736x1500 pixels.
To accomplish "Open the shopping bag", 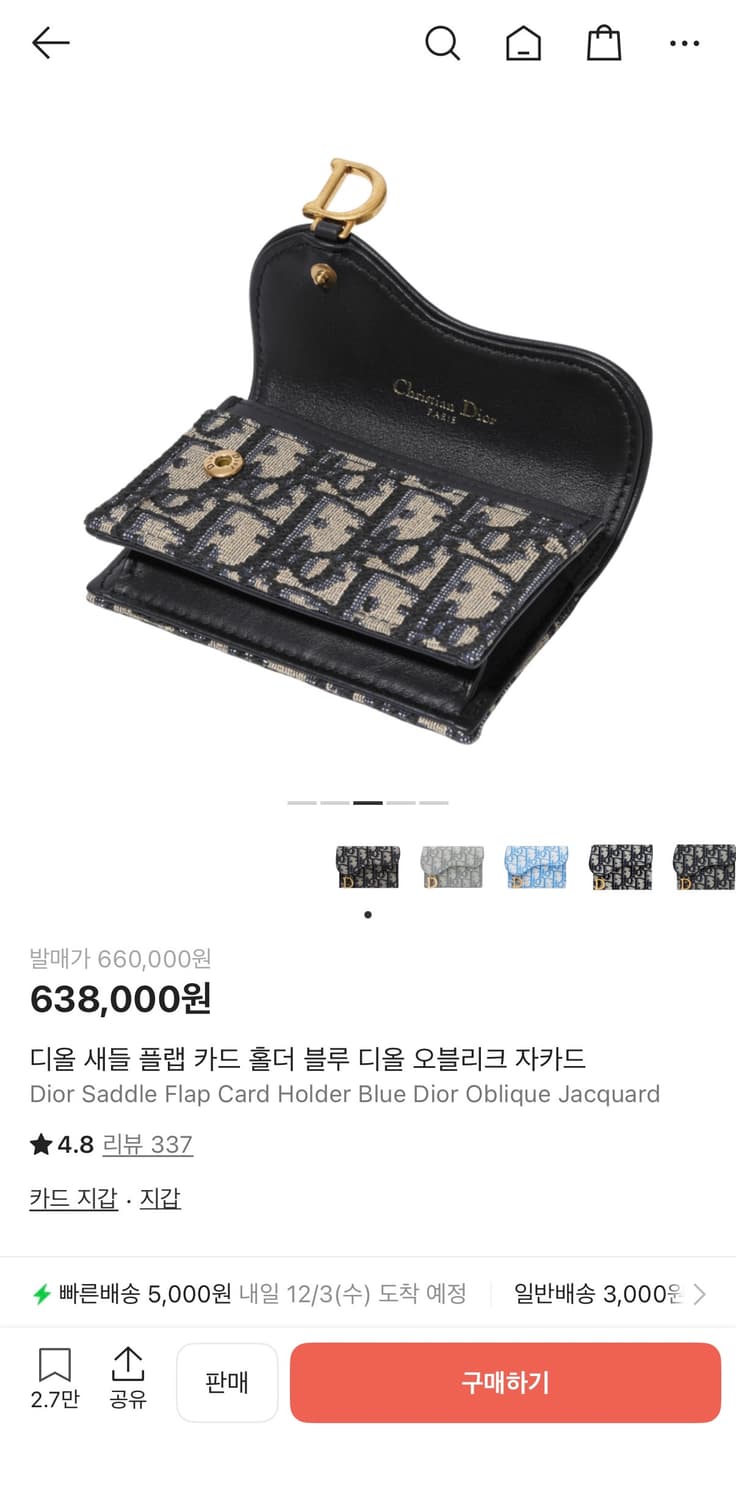I will point(603,43).
